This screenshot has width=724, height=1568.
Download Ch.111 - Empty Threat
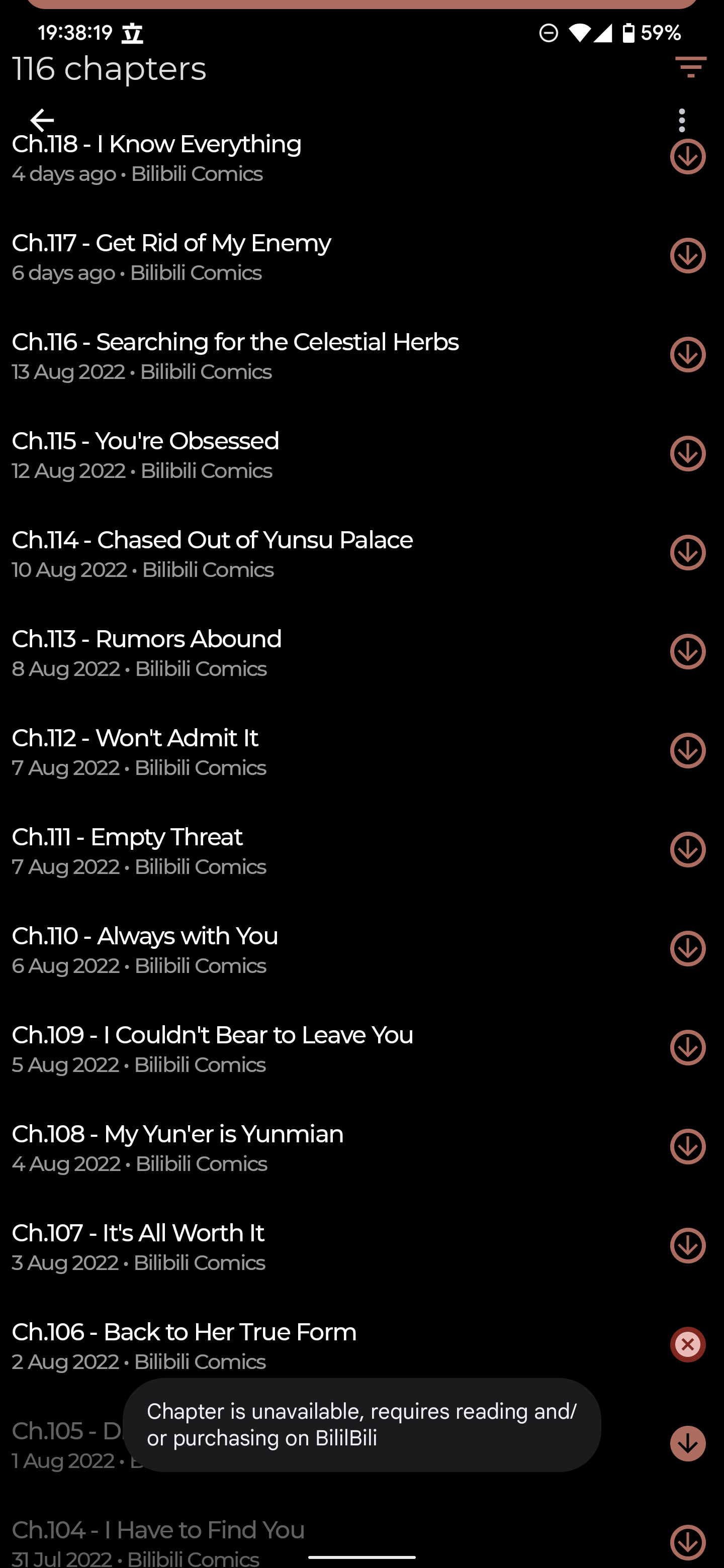[687, 850]
